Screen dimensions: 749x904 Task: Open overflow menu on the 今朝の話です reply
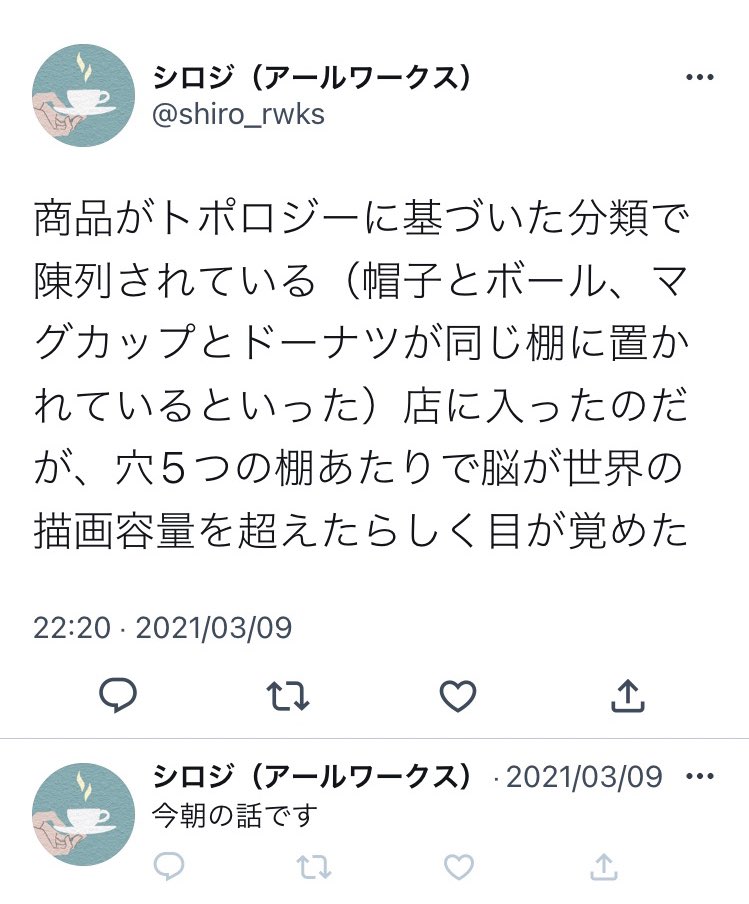699,777
